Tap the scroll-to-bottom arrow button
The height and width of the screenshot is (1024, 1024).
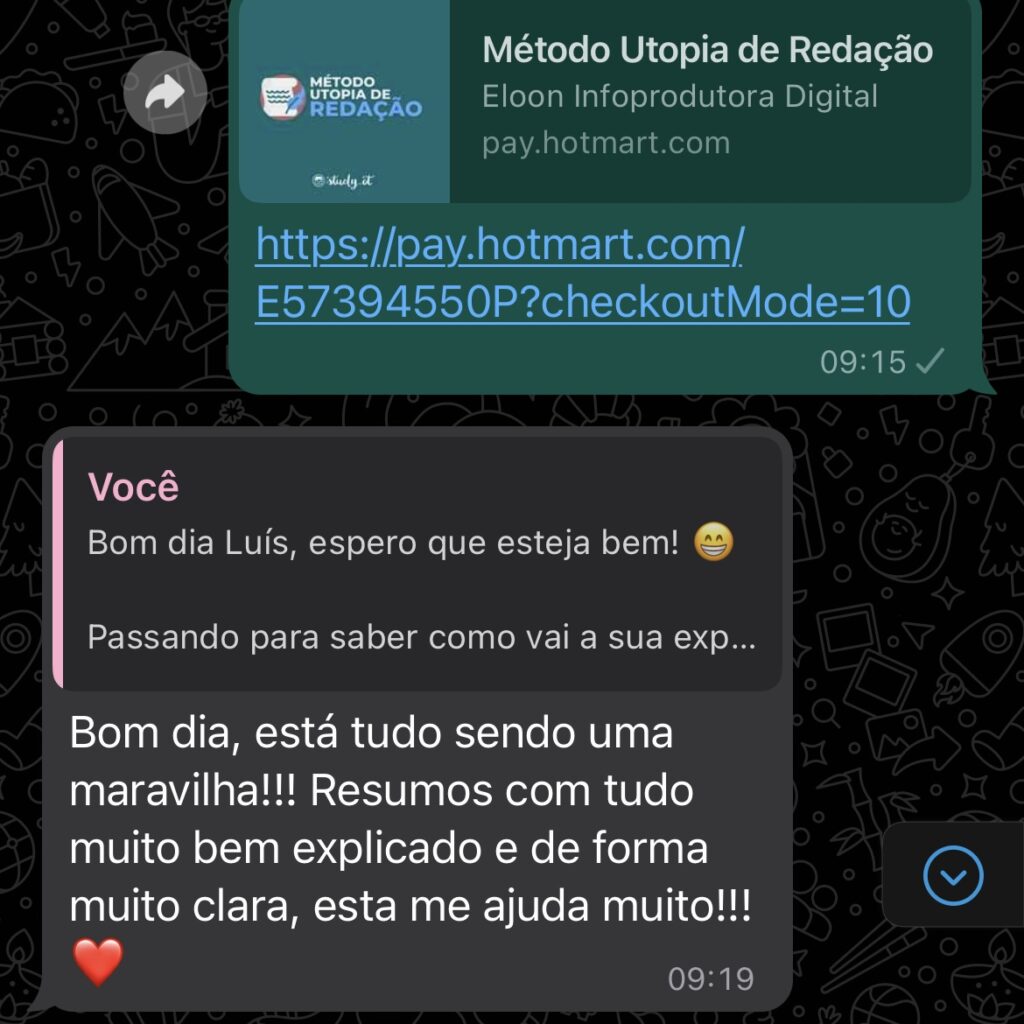pyautogui.click(x=953, y=876)
